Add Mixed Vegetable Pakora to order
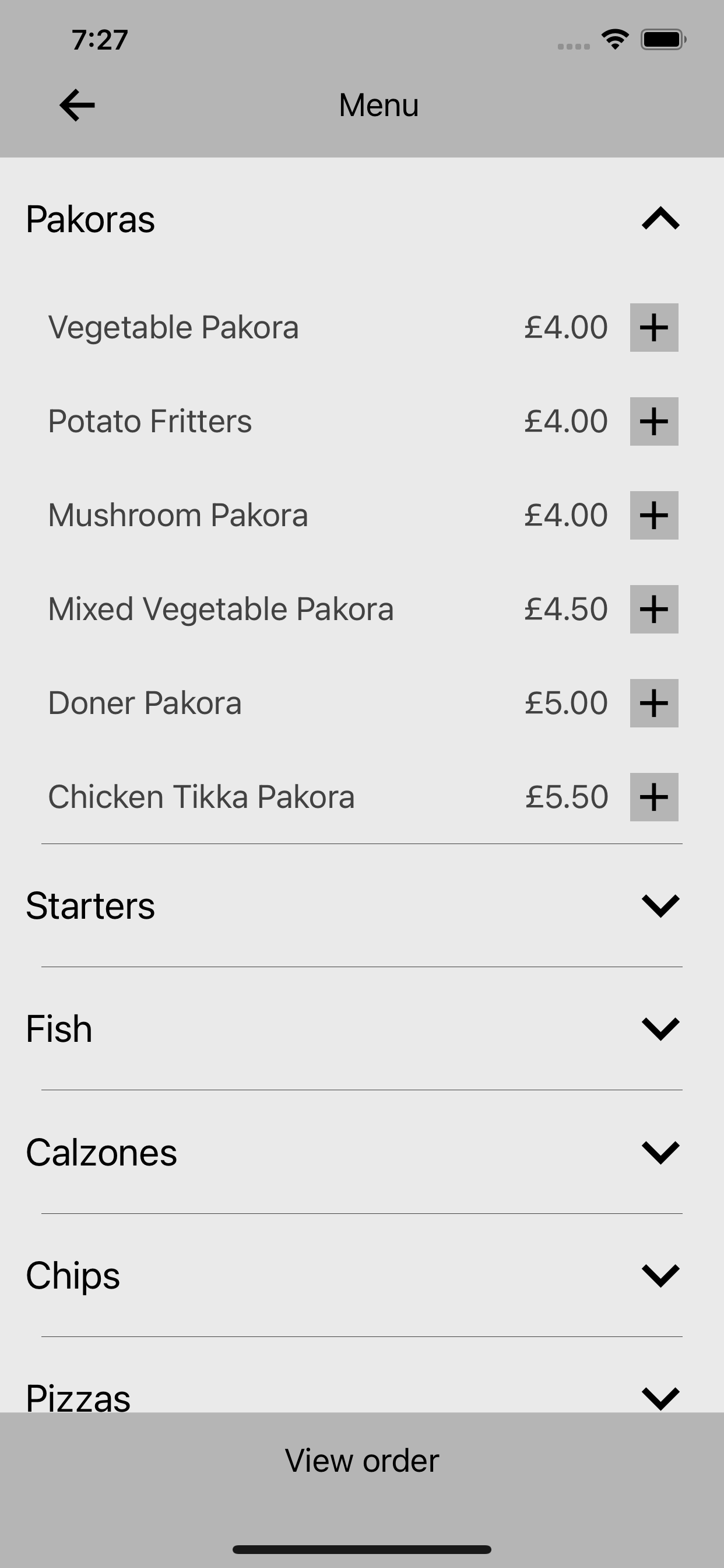724x1568 pixels. 654,610
